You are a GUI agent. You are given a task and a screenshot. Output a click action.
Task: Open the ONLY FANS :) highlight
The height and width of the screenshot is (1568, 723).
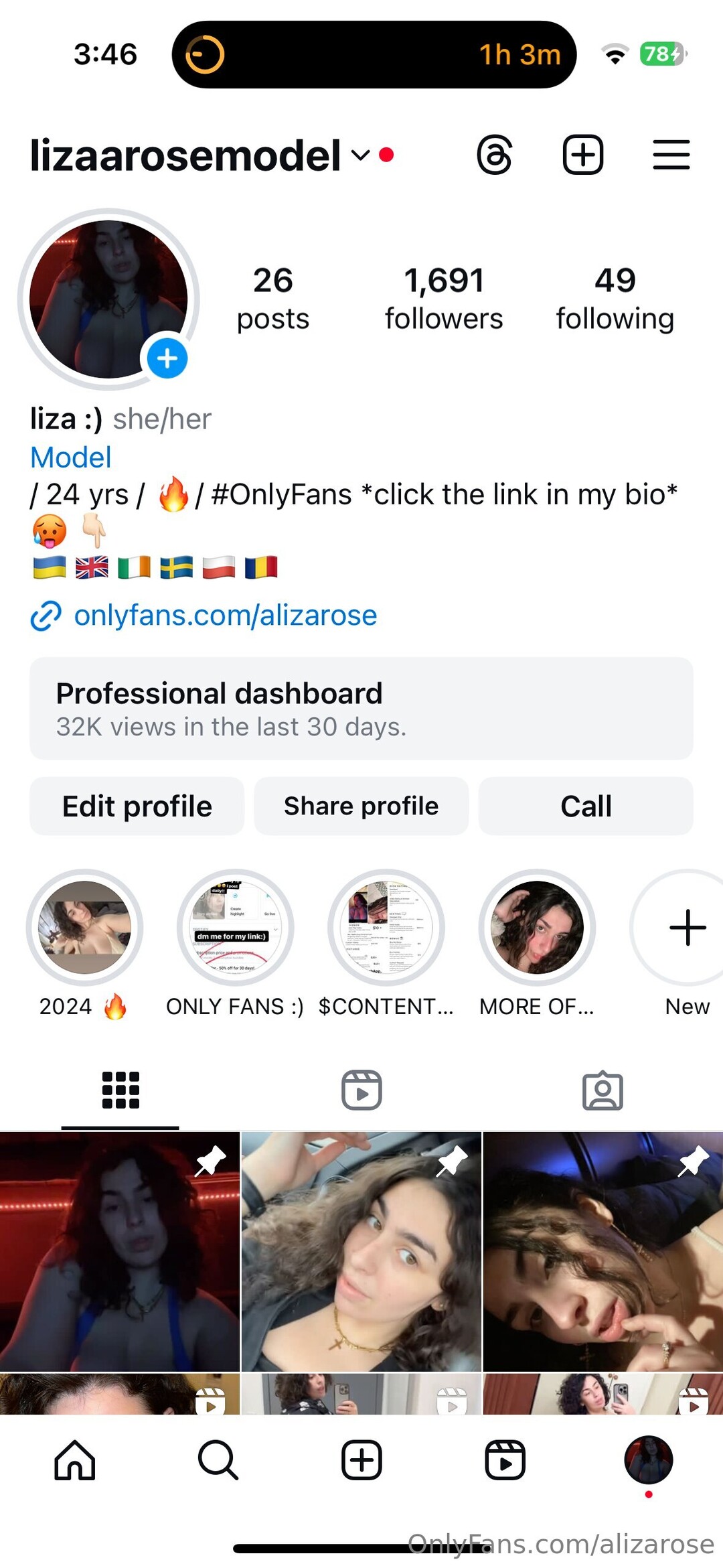[235, 928]
